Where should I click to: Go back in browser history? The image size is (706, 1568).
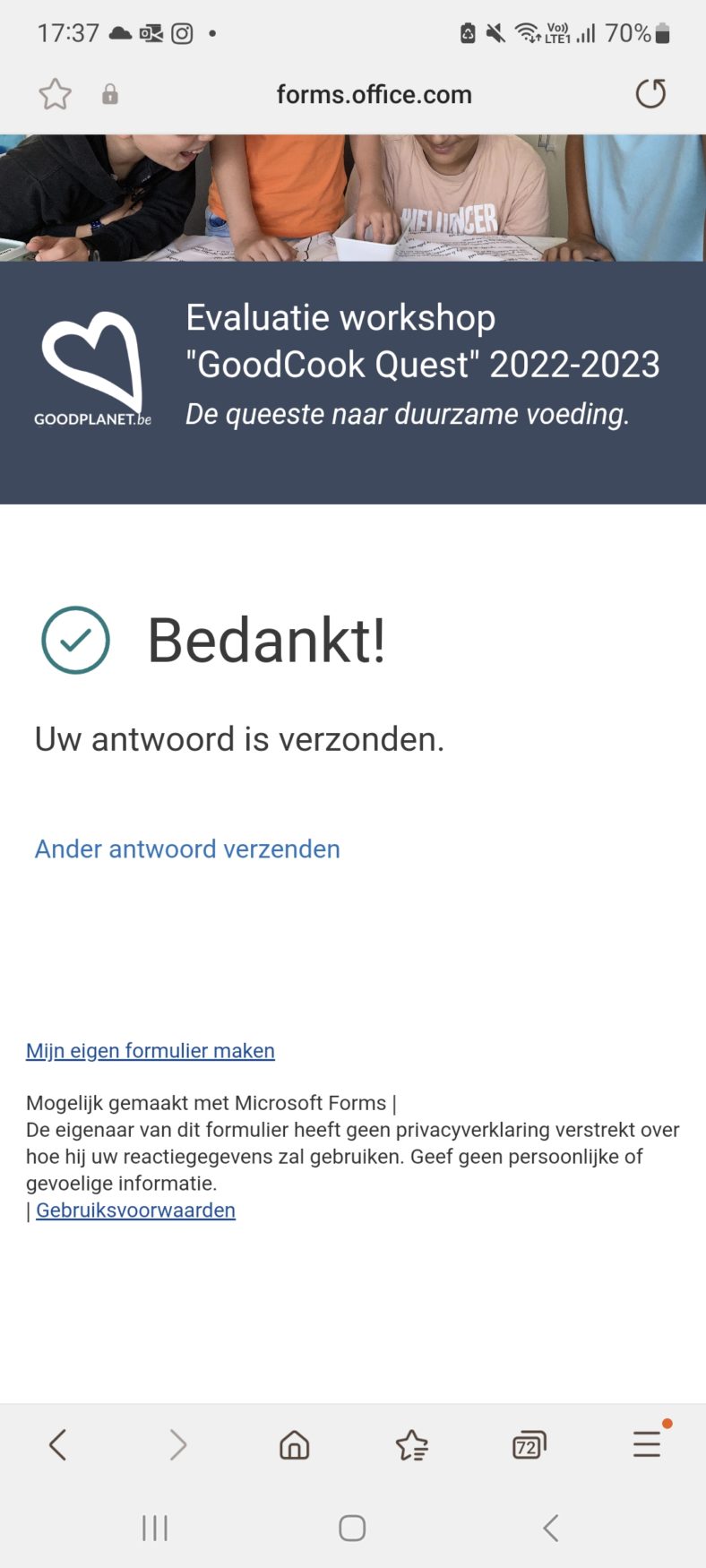coord(58,1444)
